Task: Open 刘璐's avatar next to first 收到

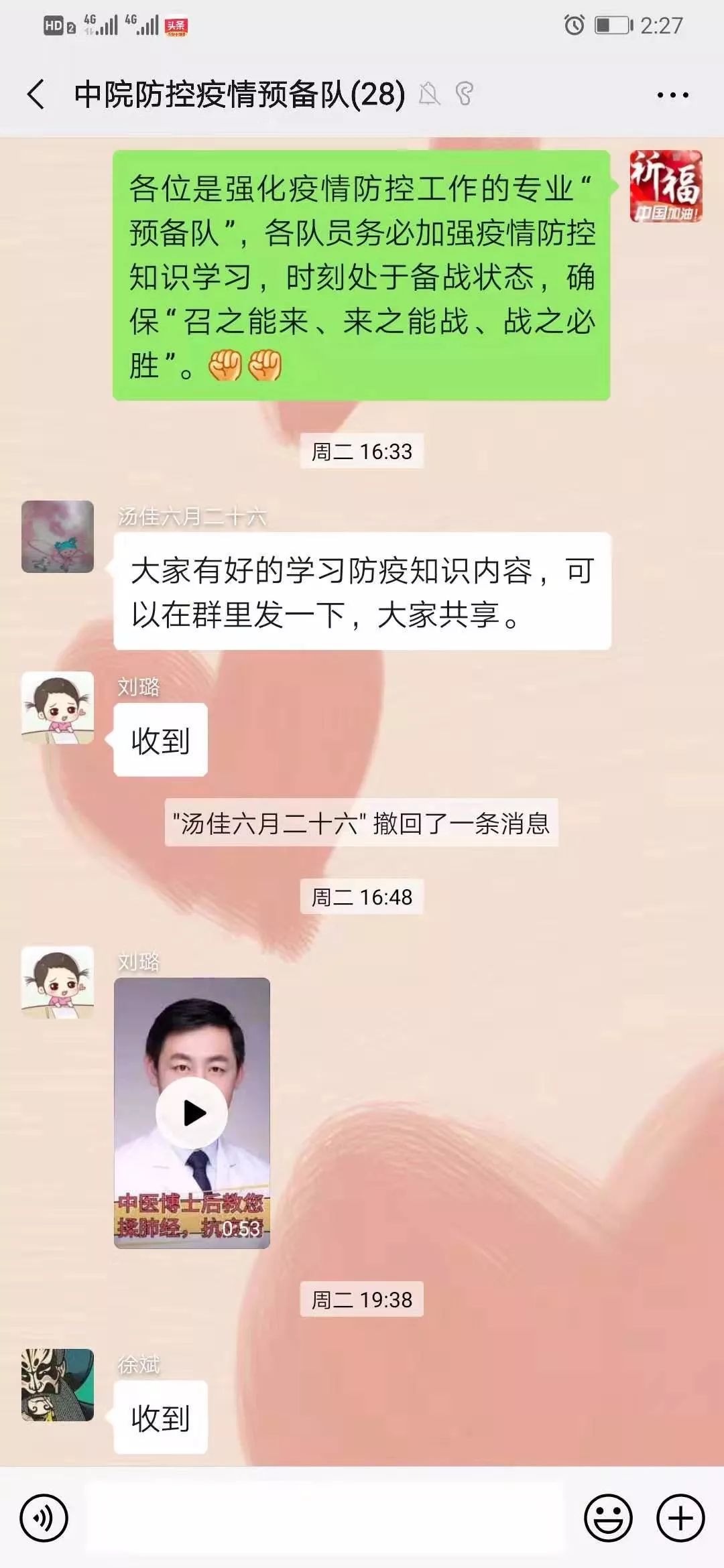Action: [58, 708]
